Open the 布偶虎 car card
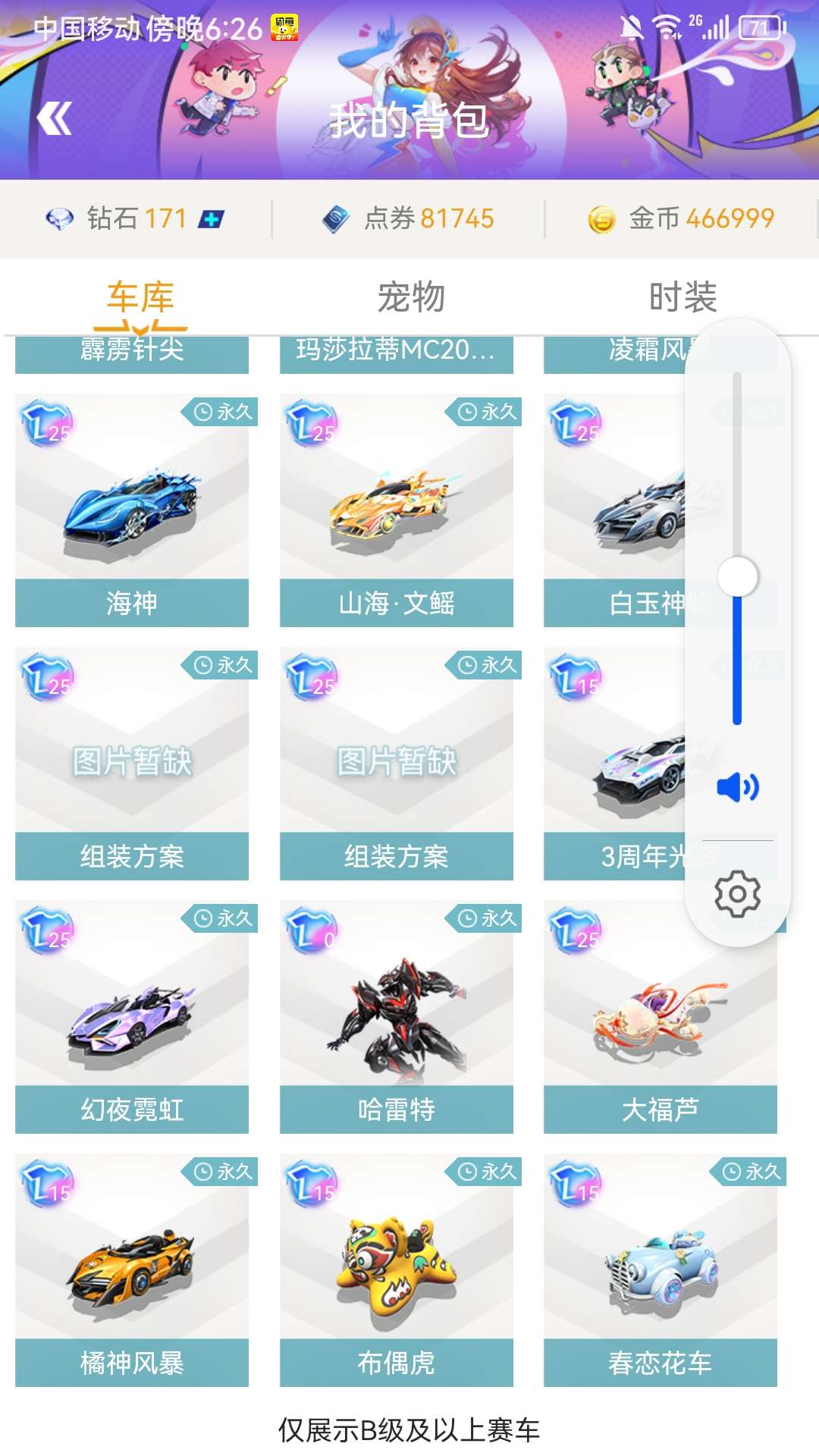The height and width of the screenshot is (1456, 819). point(397,1269)
